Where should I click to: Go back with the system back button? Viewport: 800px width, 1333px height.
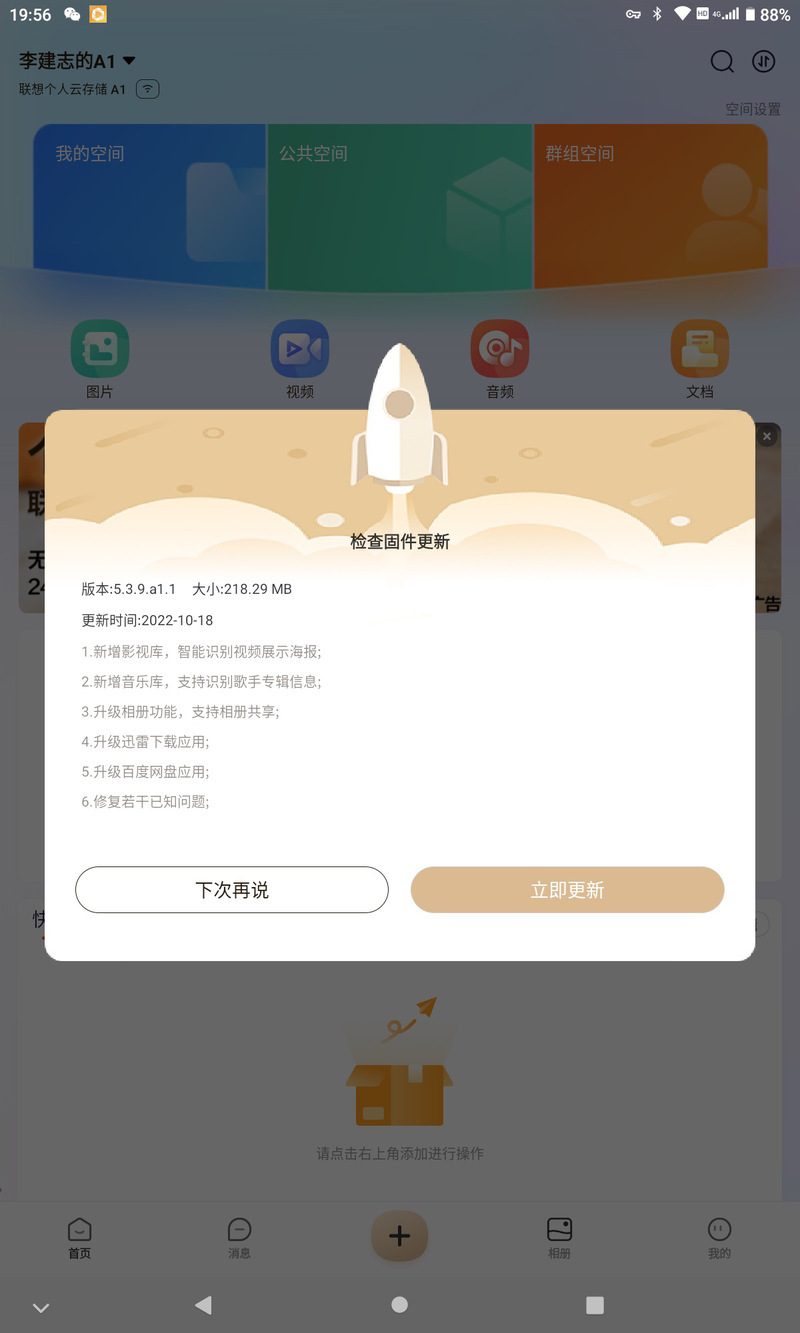[x=203, y=1305]
